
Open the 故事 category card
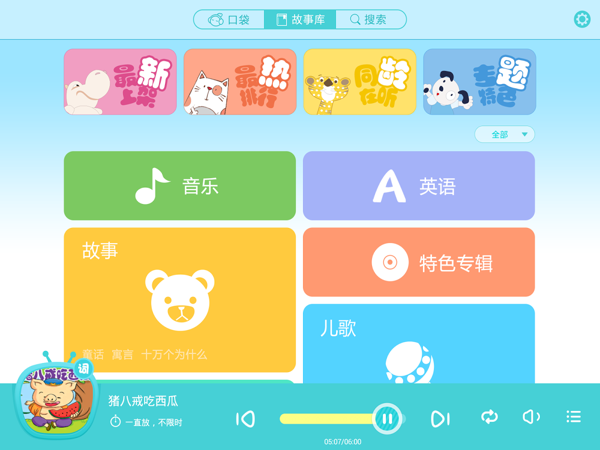[180, 298]
